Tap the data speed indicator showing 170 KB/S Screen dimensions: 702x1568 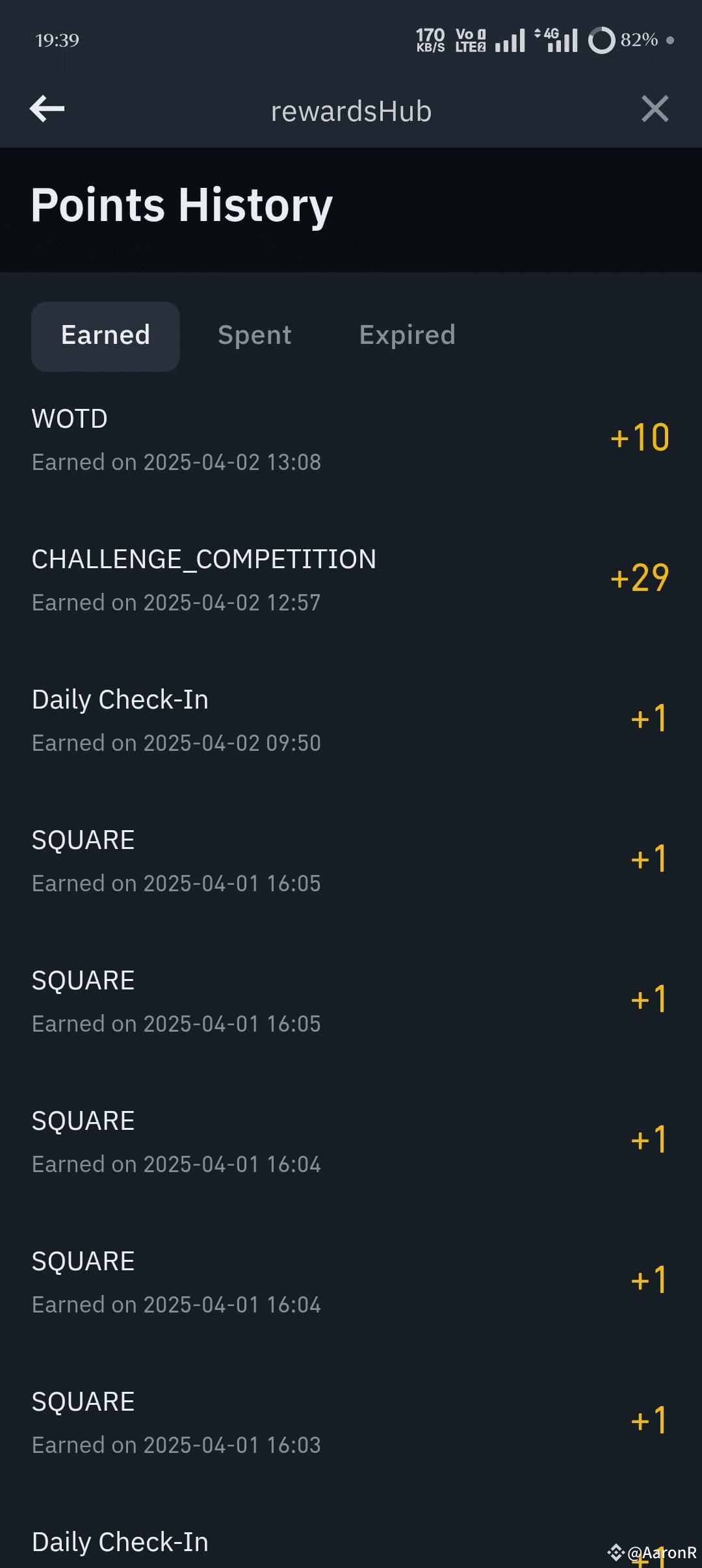coord(430,40)
